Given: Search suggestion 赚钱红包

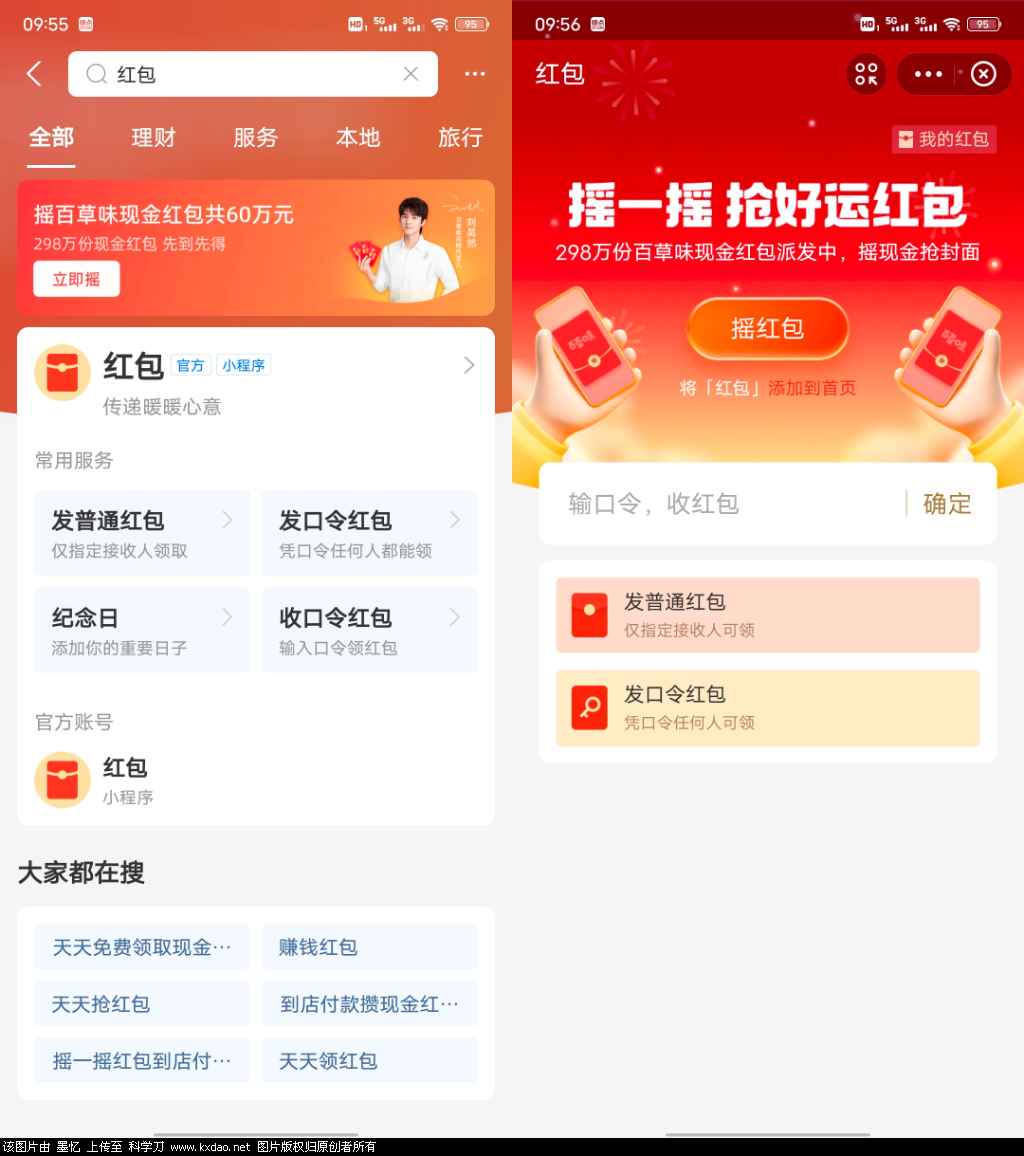Looking at the screenshot, I should pyautogui.click(x=369, y=947).
